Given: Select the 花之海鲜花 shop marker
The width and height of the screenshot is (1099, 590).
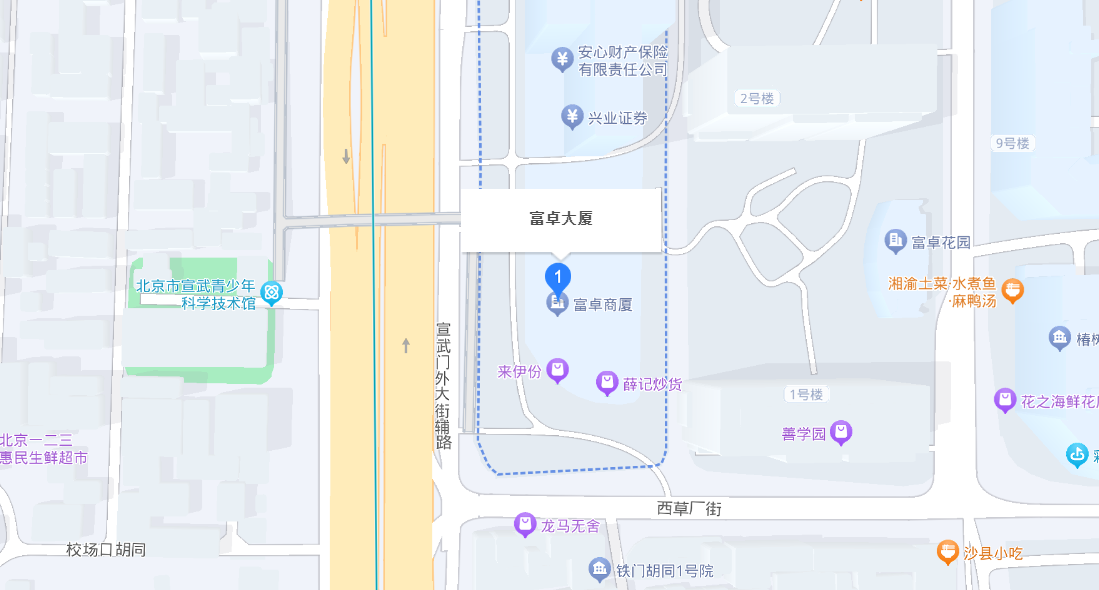Looking at the screenshot, I should point(1005,401).
